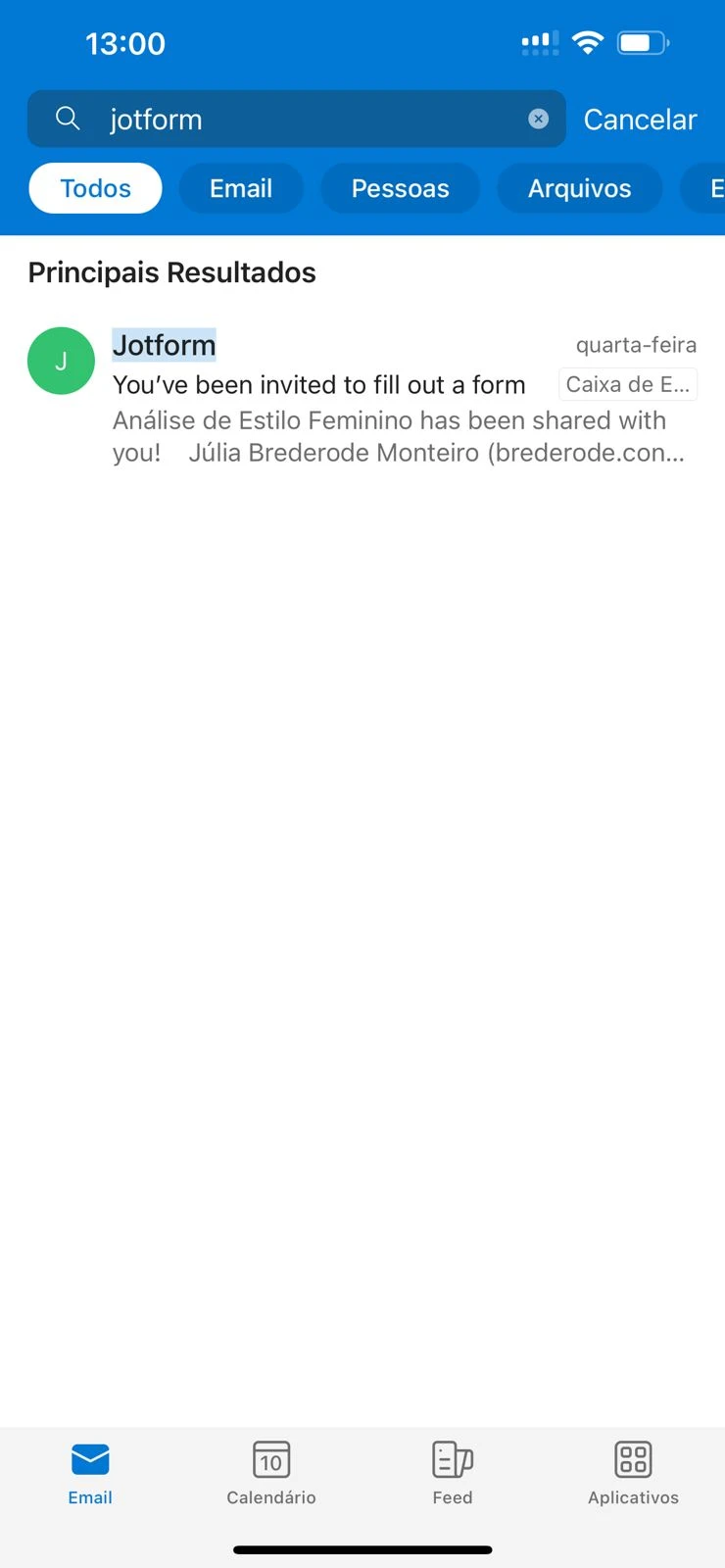The height and width of the screenshot is (1568, 725).
Task: Tap the magnifying glass search icon
Action: pos(67,119)
